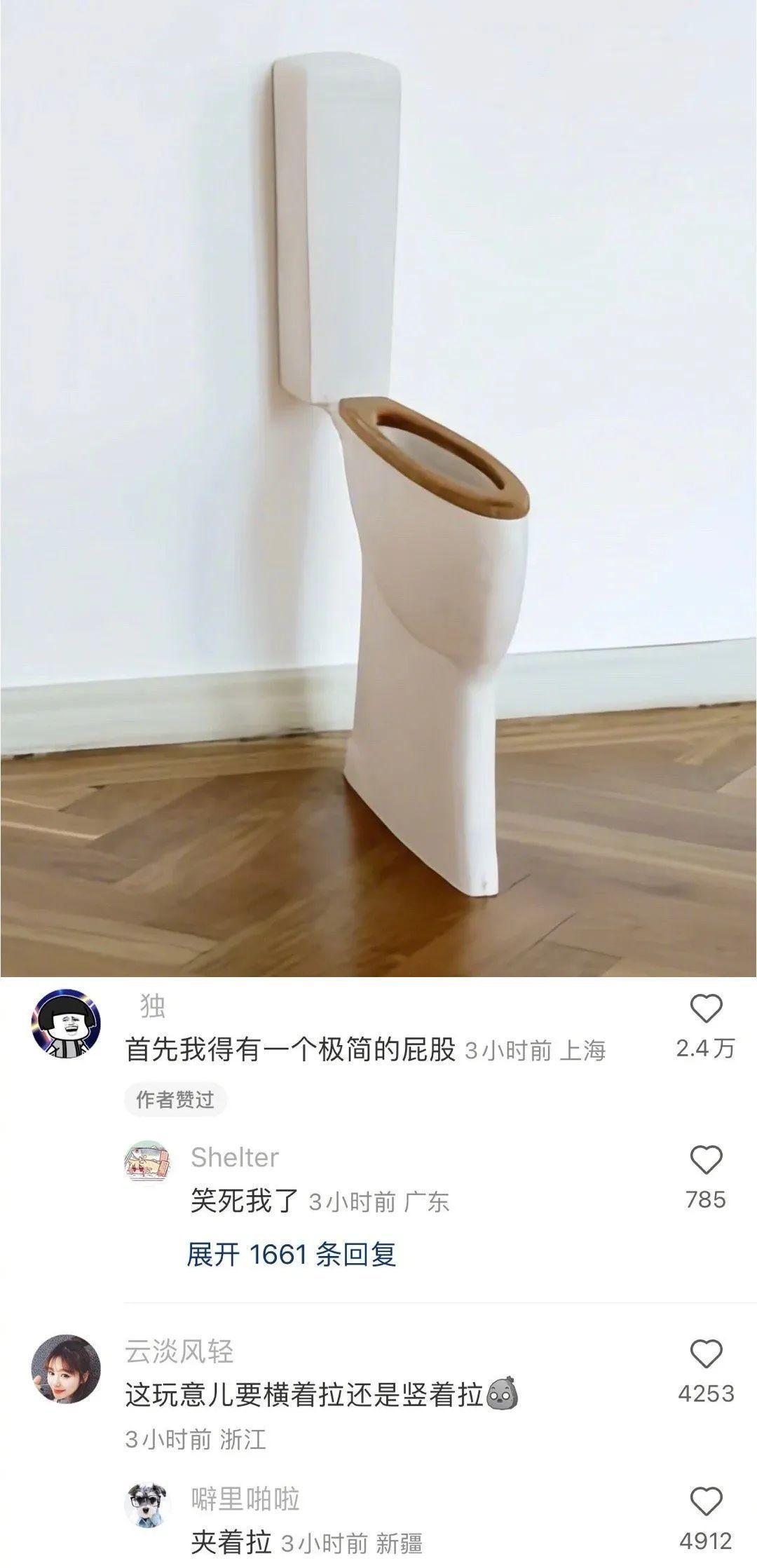757x1568 pixels.
Task: Open 云淡风轻's profile avatar
Action: click(67, 1369)
